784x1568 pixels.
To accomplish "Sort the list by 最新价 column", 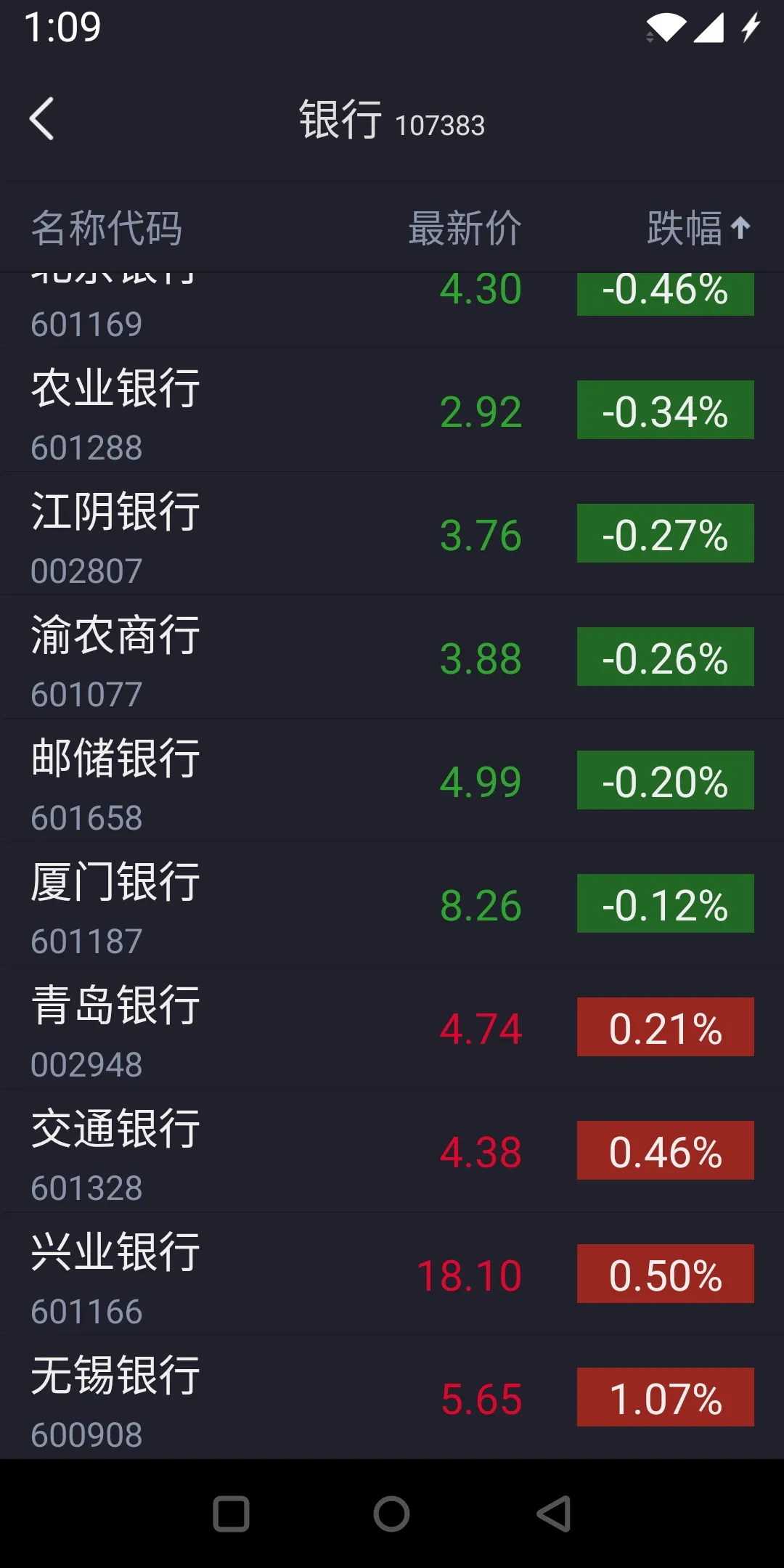I will pos(465,228).
